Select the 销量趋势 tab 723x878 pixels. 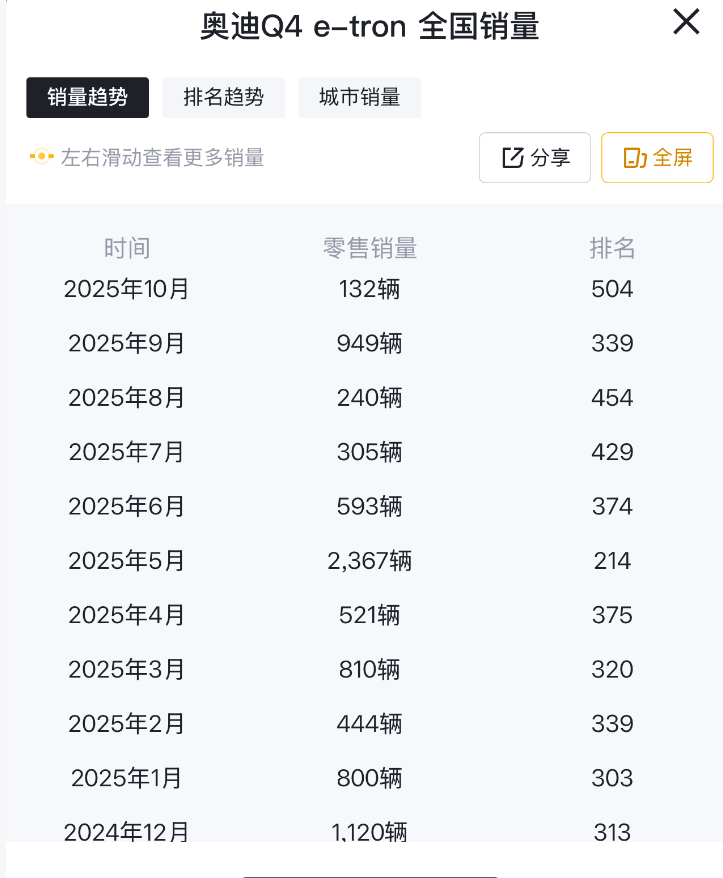(x=87, y=97)
